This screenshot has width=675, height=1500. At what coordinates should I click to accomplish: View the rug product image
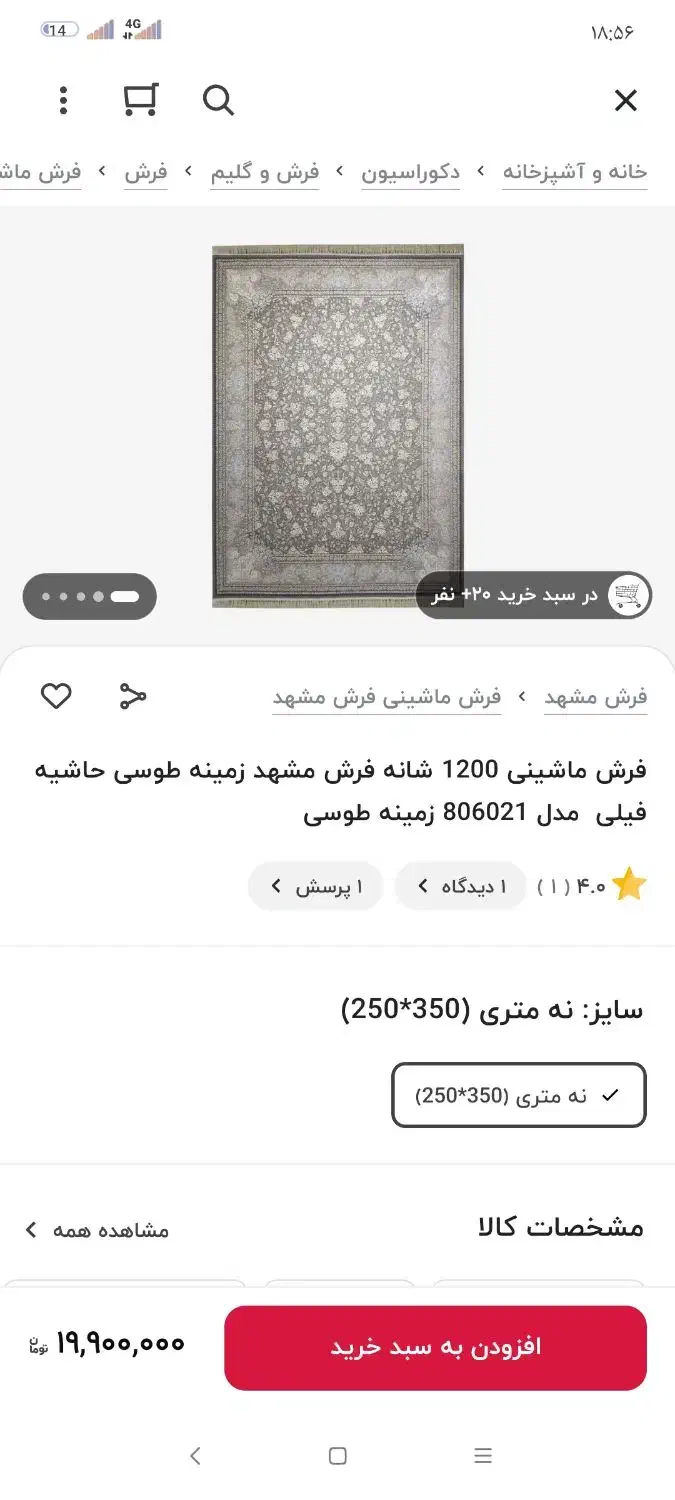(338, 425)
